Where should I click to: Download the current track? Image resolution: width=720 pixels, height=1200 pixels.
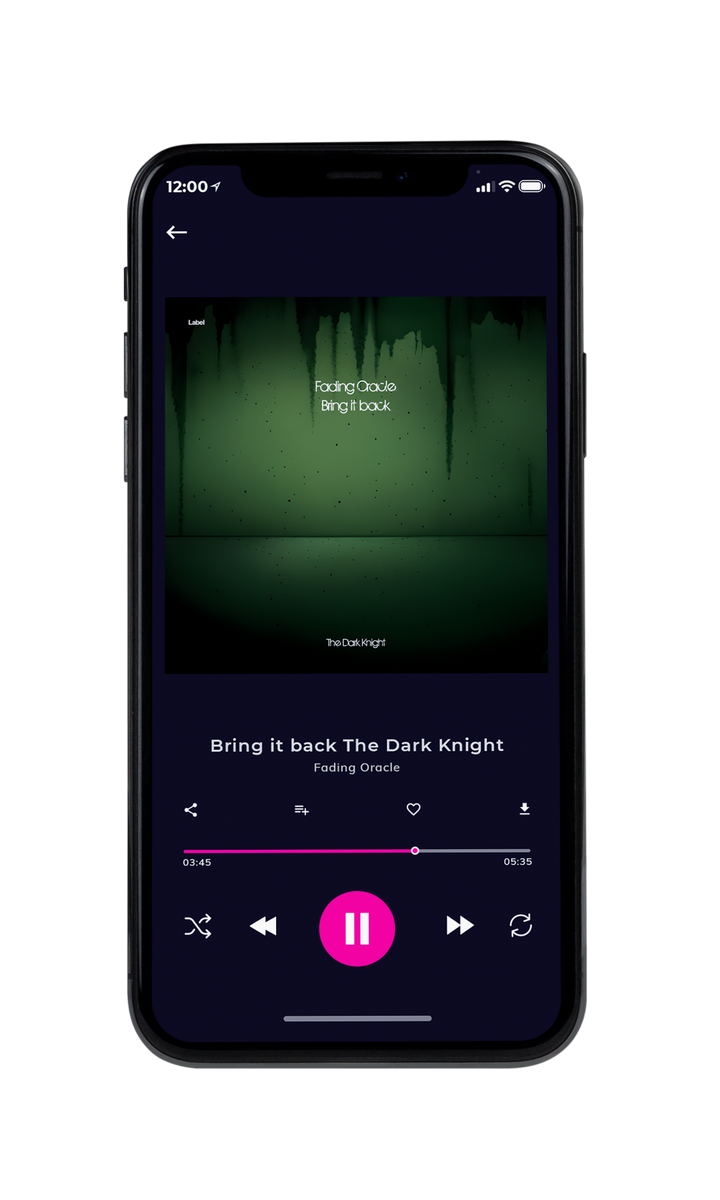[x=524, y=809]
